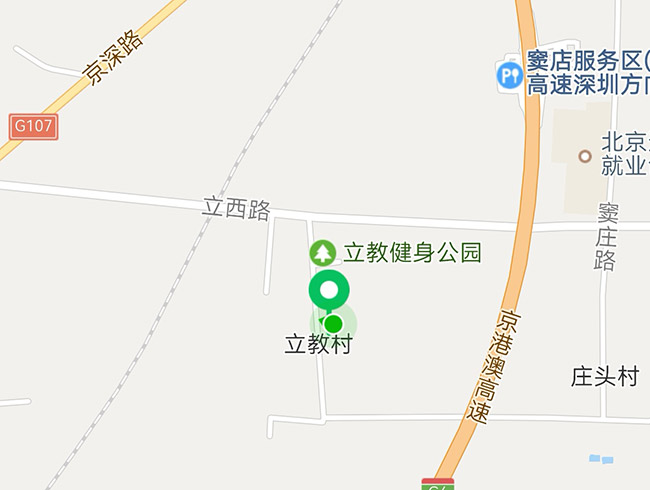Tap the green location pin above 立教村
The width and height of the screenshot is (650, 490).
tap(329, 290)
